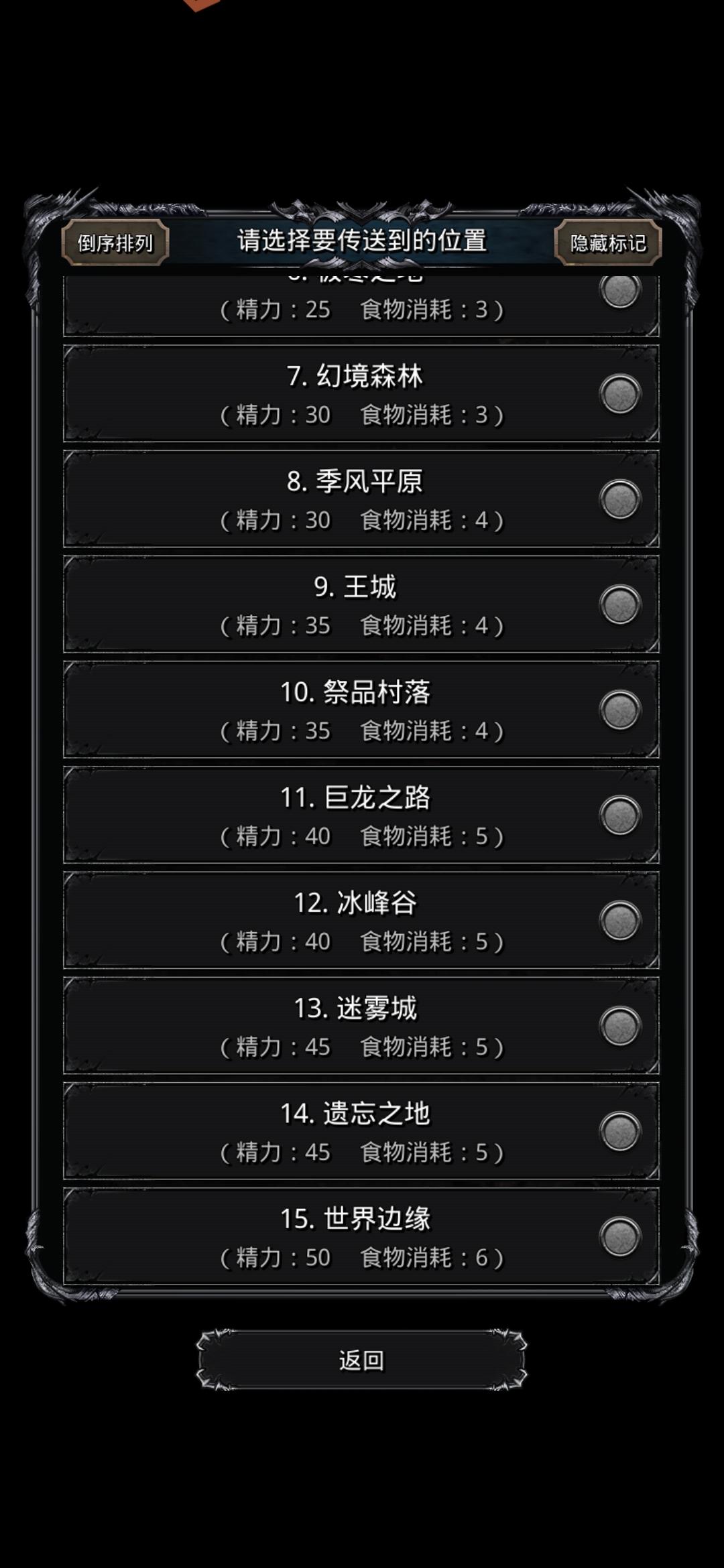Select the radio marker next to 季风平原
The height and width of the screenshot is (1568, 724).
[x=620, y=495]
